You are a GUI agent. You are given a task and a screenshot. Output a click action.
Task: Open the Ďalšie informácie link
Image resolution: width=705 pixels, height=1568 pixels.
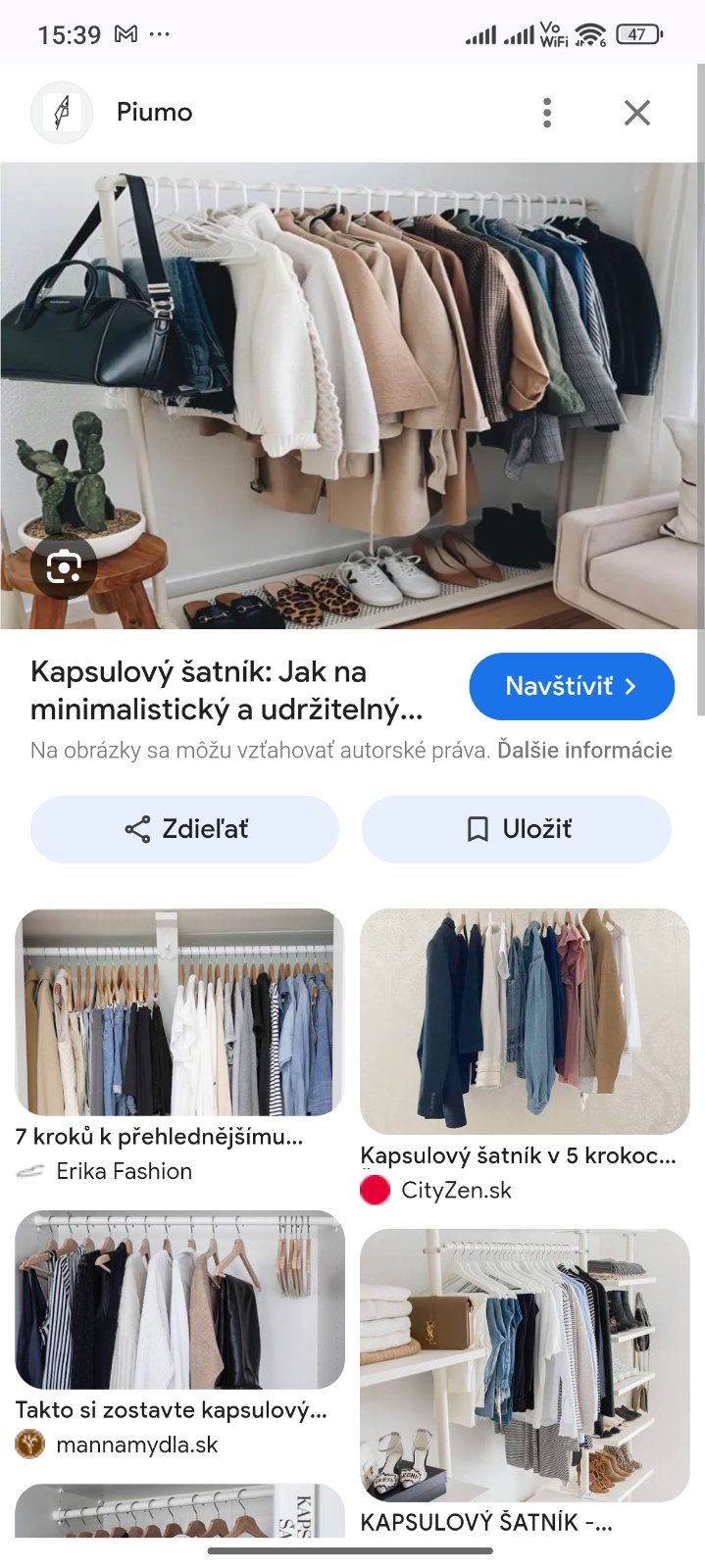tap(584, 751)
